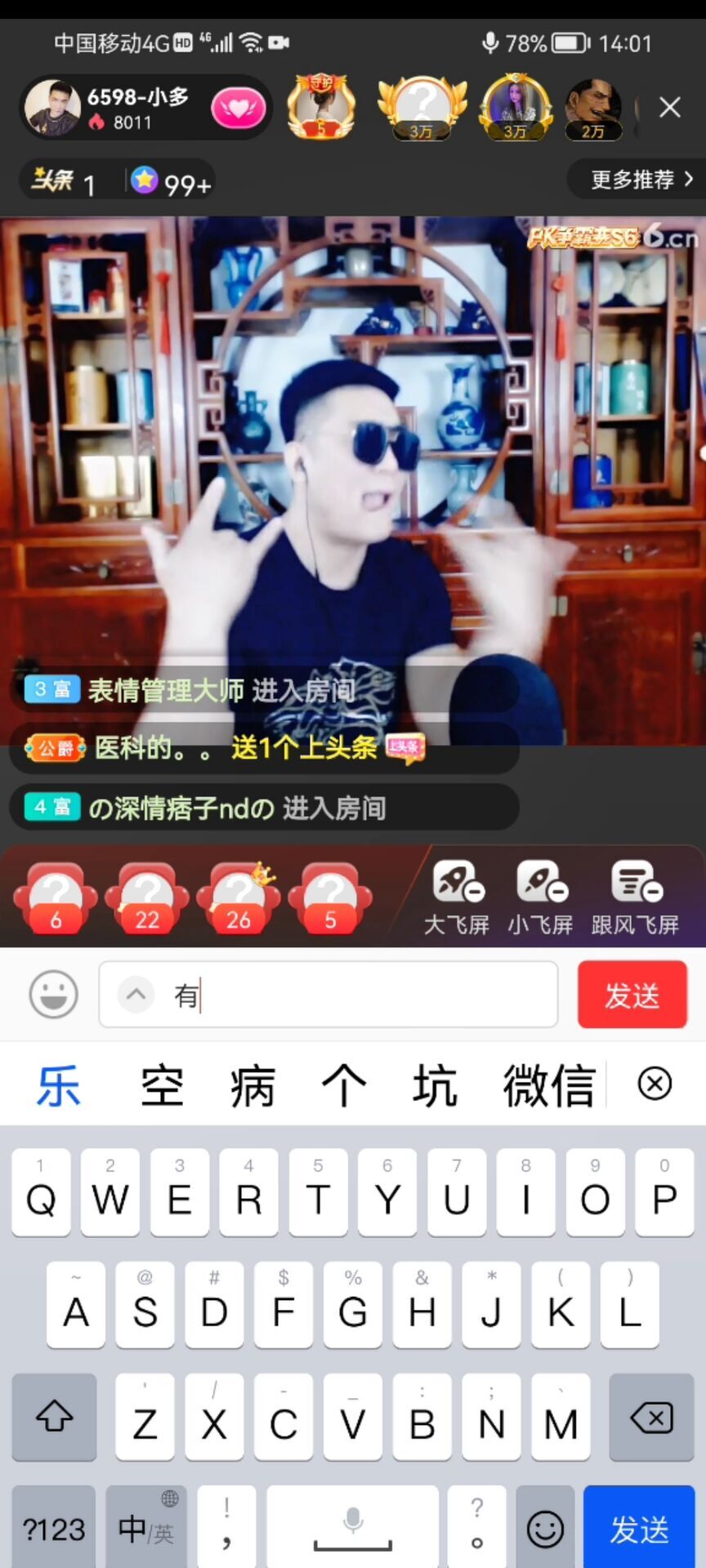This screenshot has width=706, height=1568.
Task: Select the 小飞屏 option
Action: tap(539, 896)
